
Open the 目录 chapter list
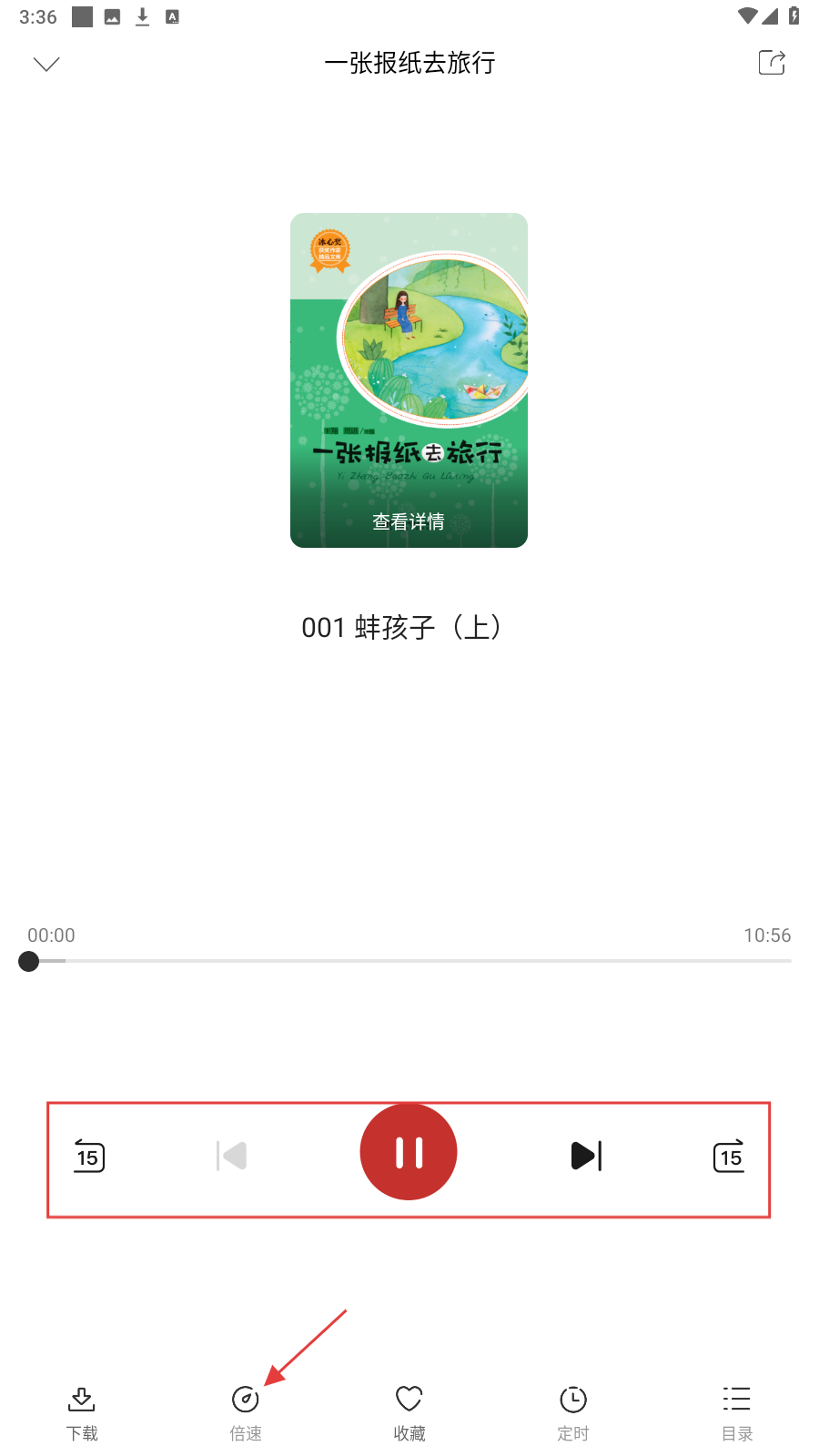pyautogui.click(x=737, y=1412)
